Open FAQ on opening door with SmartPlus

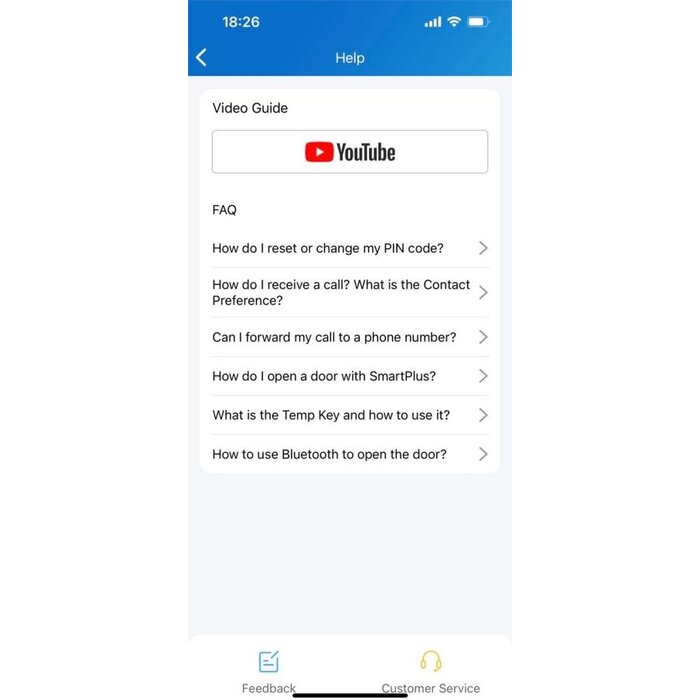pyautogui.click(x=350, y=376)
